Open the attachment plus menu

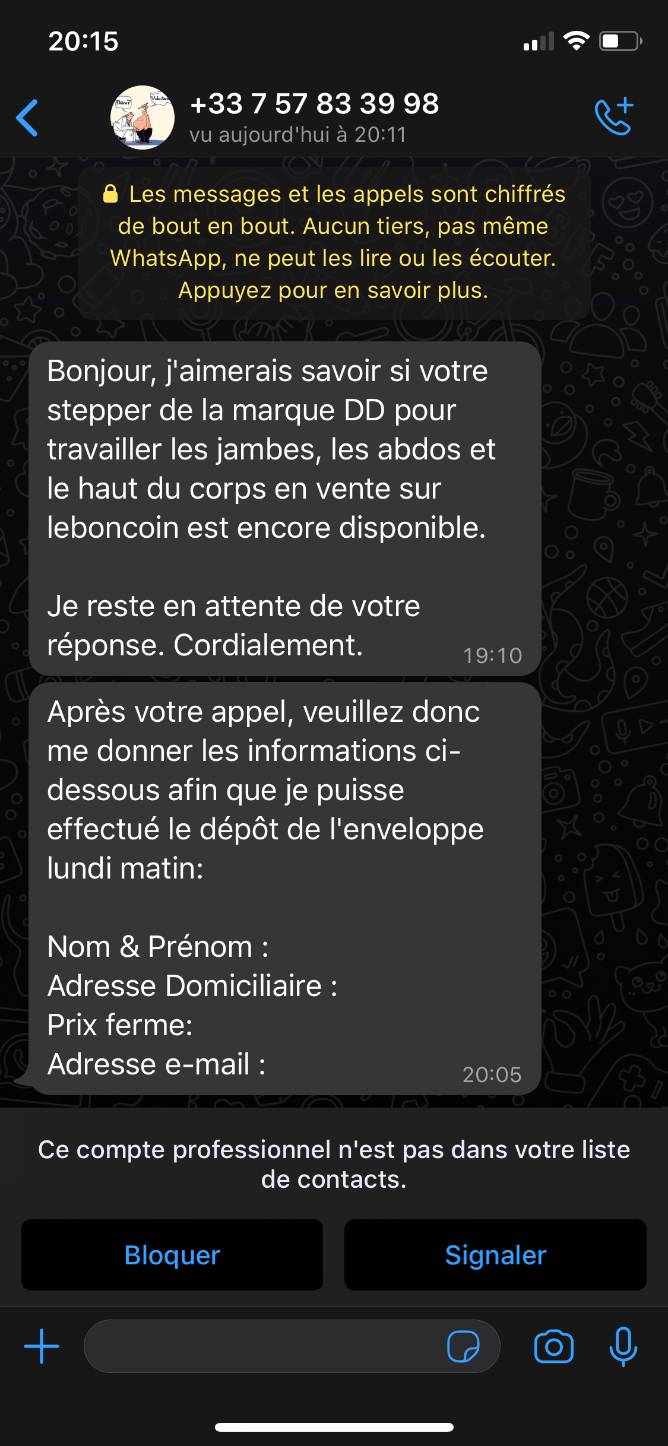[41, 1347]
